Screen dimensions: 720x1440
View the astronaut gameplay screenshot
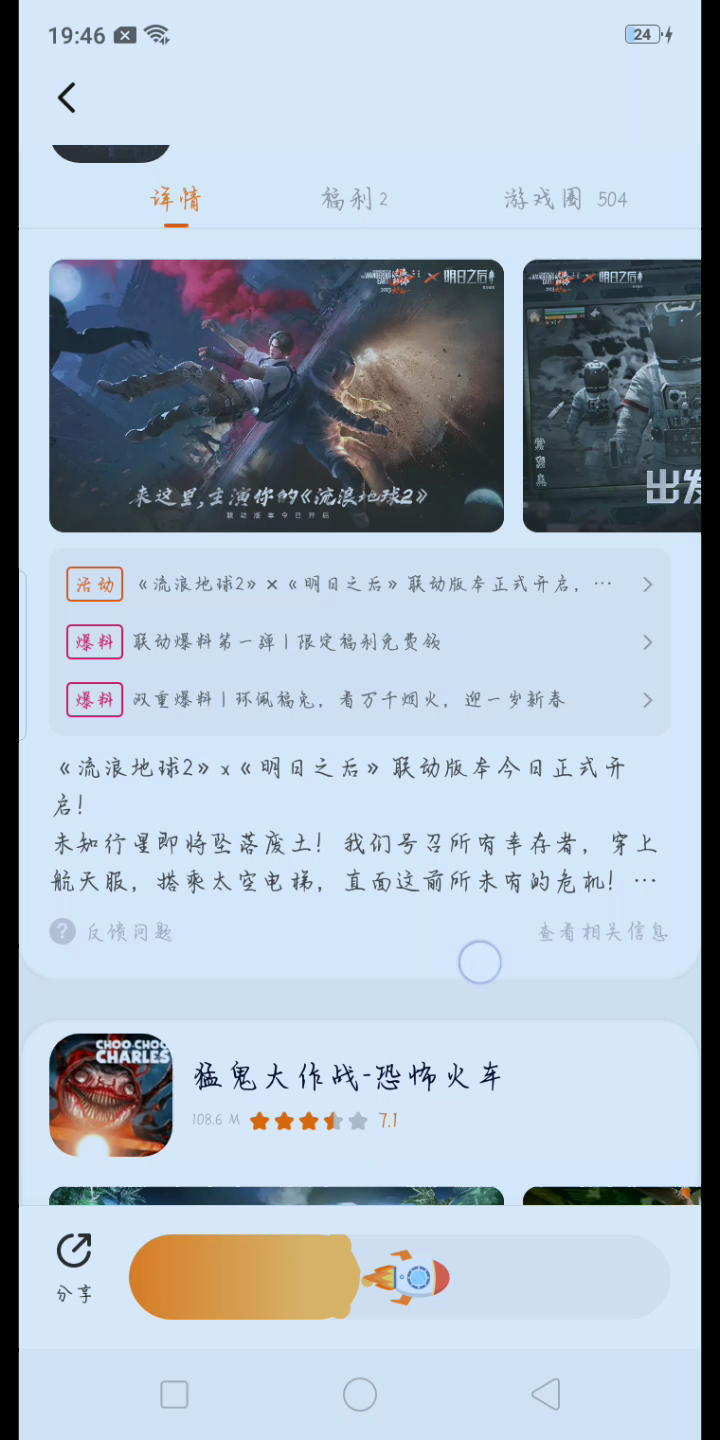(612, 396)
